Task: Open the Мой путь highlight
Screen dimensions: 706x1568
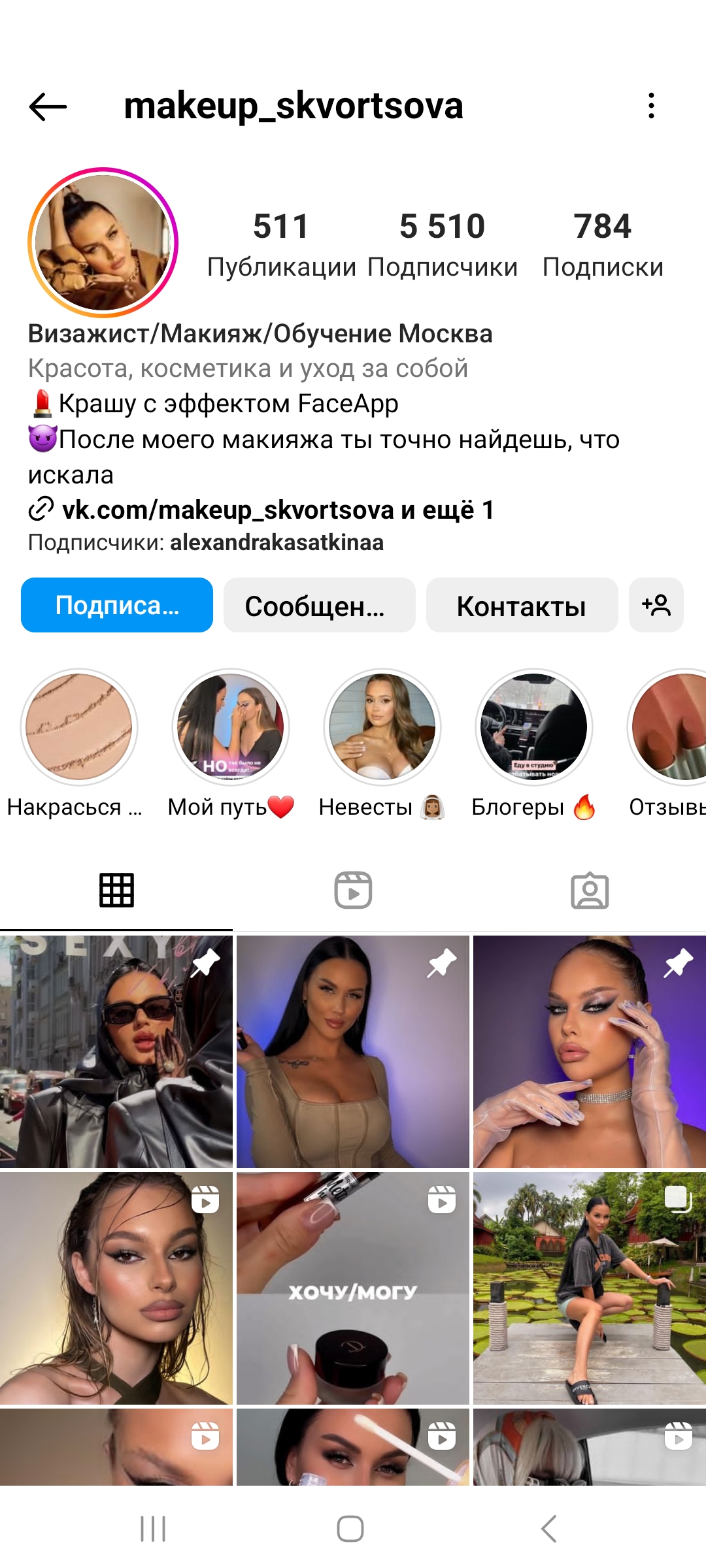Action: (231, 727)
